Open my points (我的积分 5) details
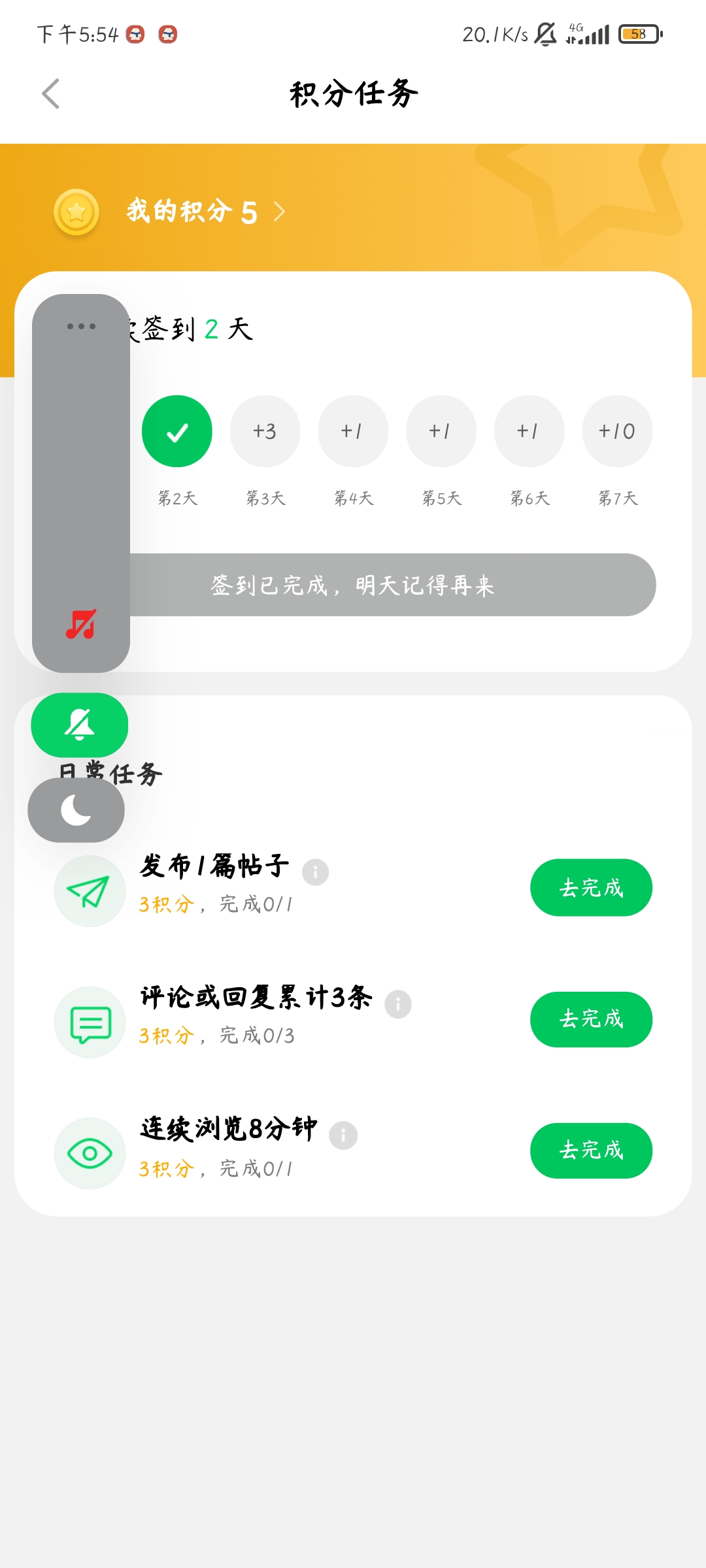The width and height of the screenshot is (706, 1568). click(x=205, y=212)
